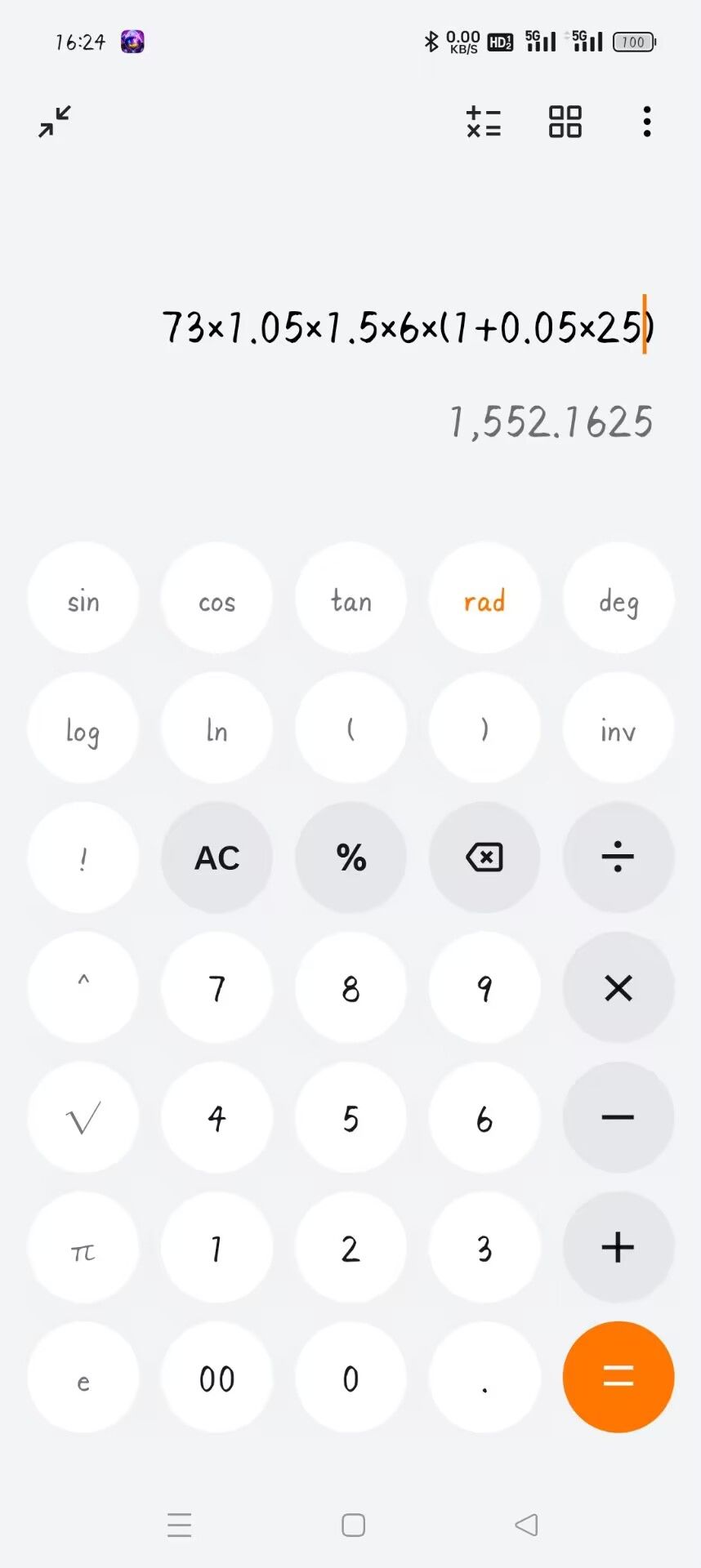Viewport: 701px width, 1568px height.
Task: Enable inverse functions with inv key
Action: (618, 729)
